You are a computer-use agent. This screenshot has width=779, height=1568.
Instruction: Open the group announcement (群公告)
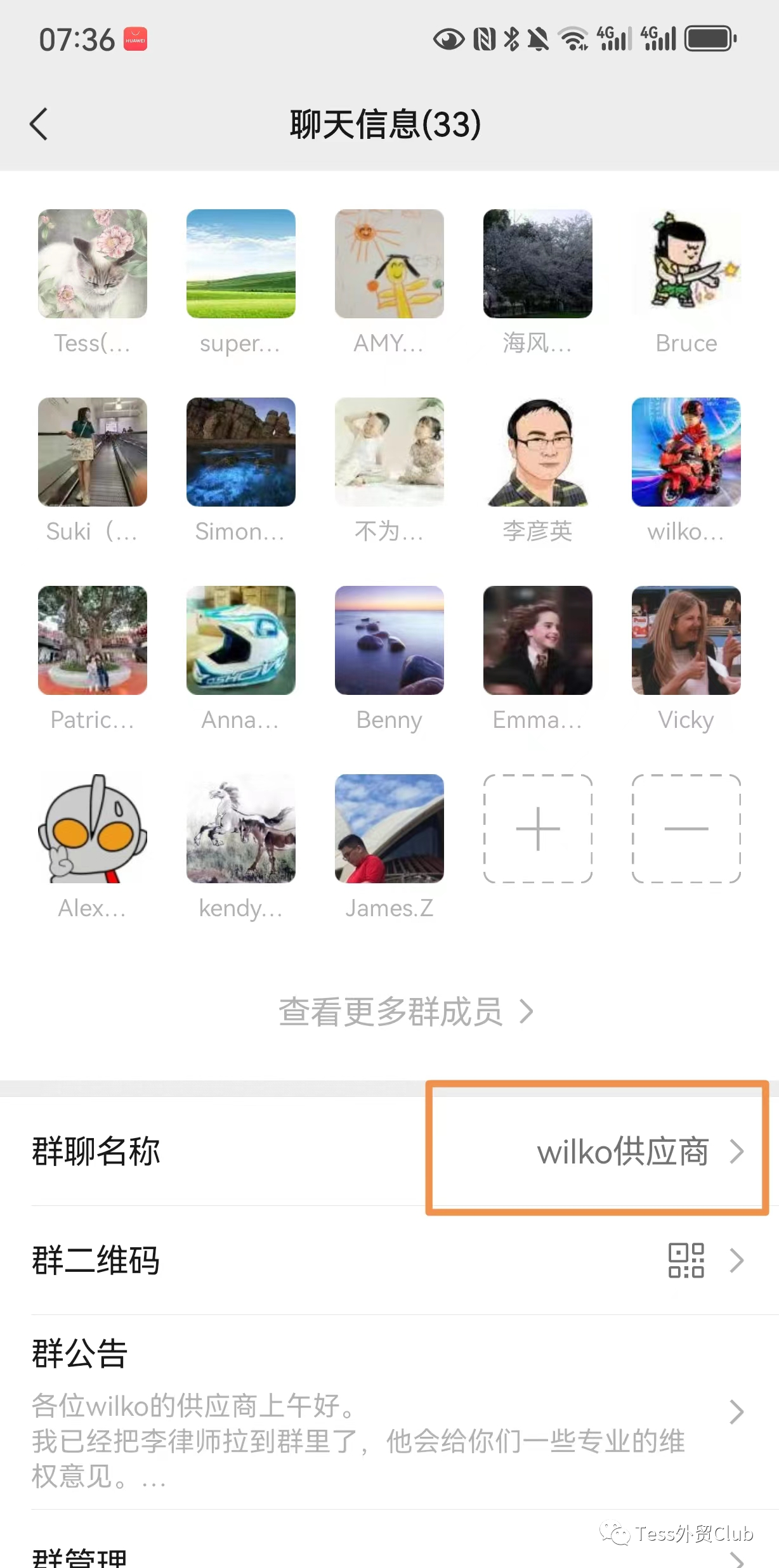tap(389, 1411)
